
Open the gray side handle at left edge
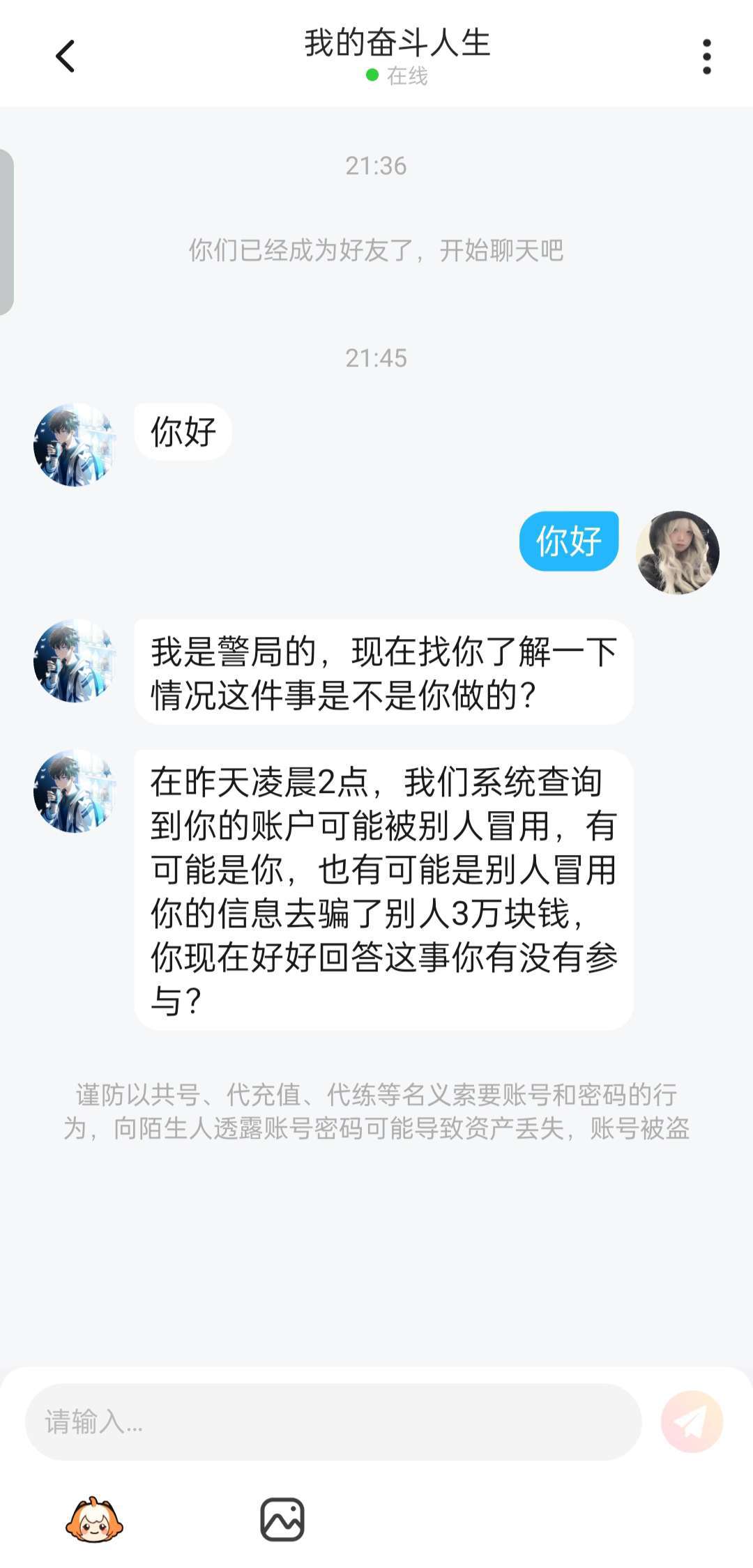(6, 232)
